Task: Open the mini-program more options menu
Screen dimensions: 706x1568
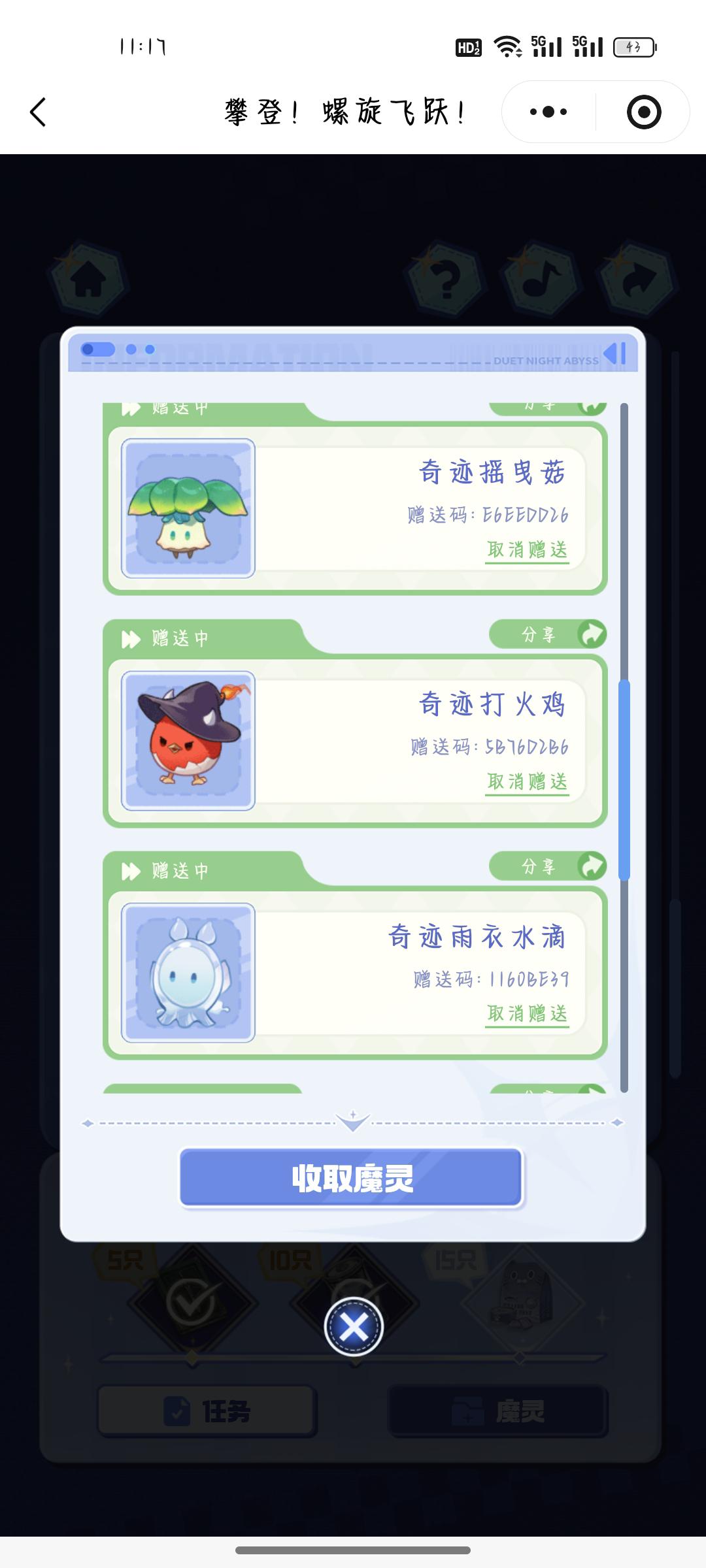Action: click(x=548, y=112)
